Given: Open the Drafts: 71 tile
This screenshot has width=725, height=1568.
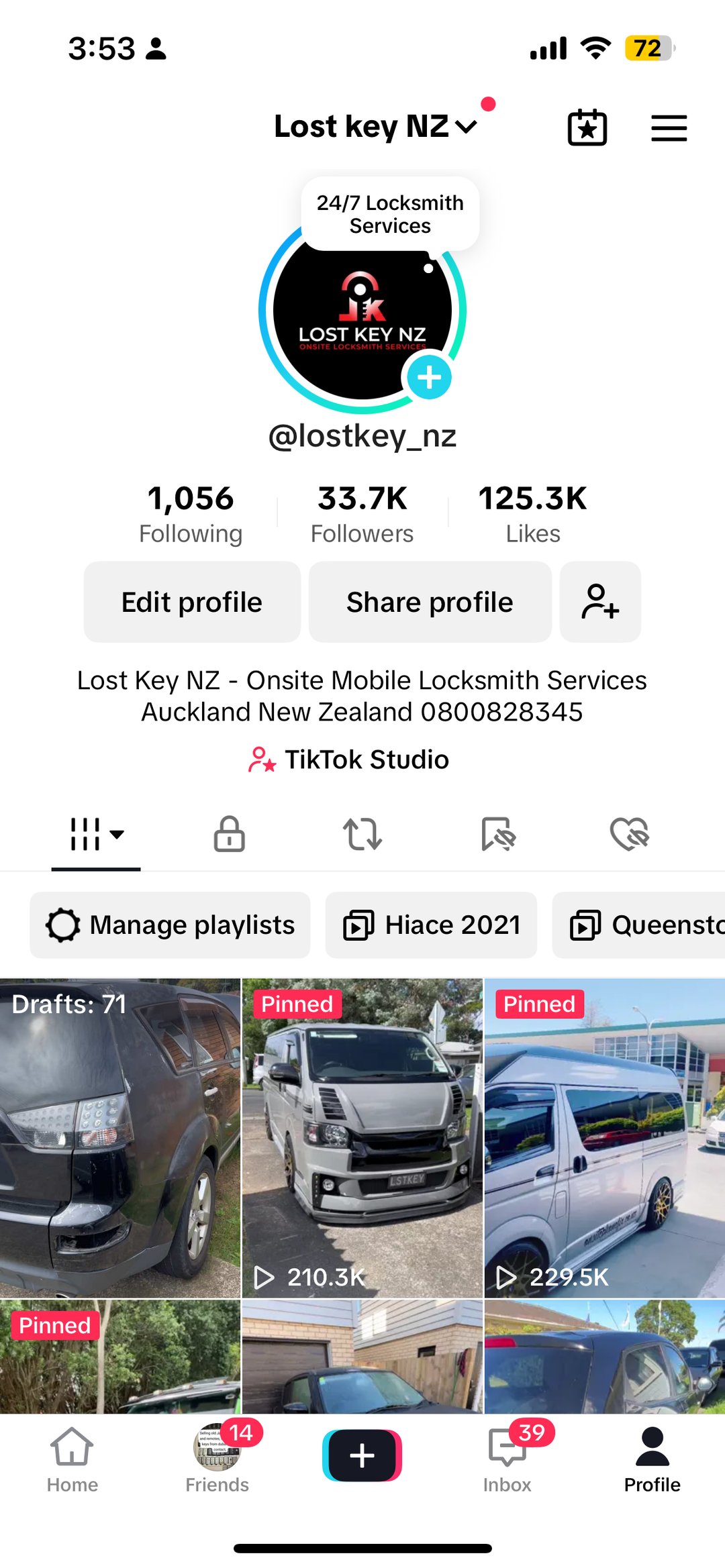Looking at the screenshot, I should point(120,1137).
